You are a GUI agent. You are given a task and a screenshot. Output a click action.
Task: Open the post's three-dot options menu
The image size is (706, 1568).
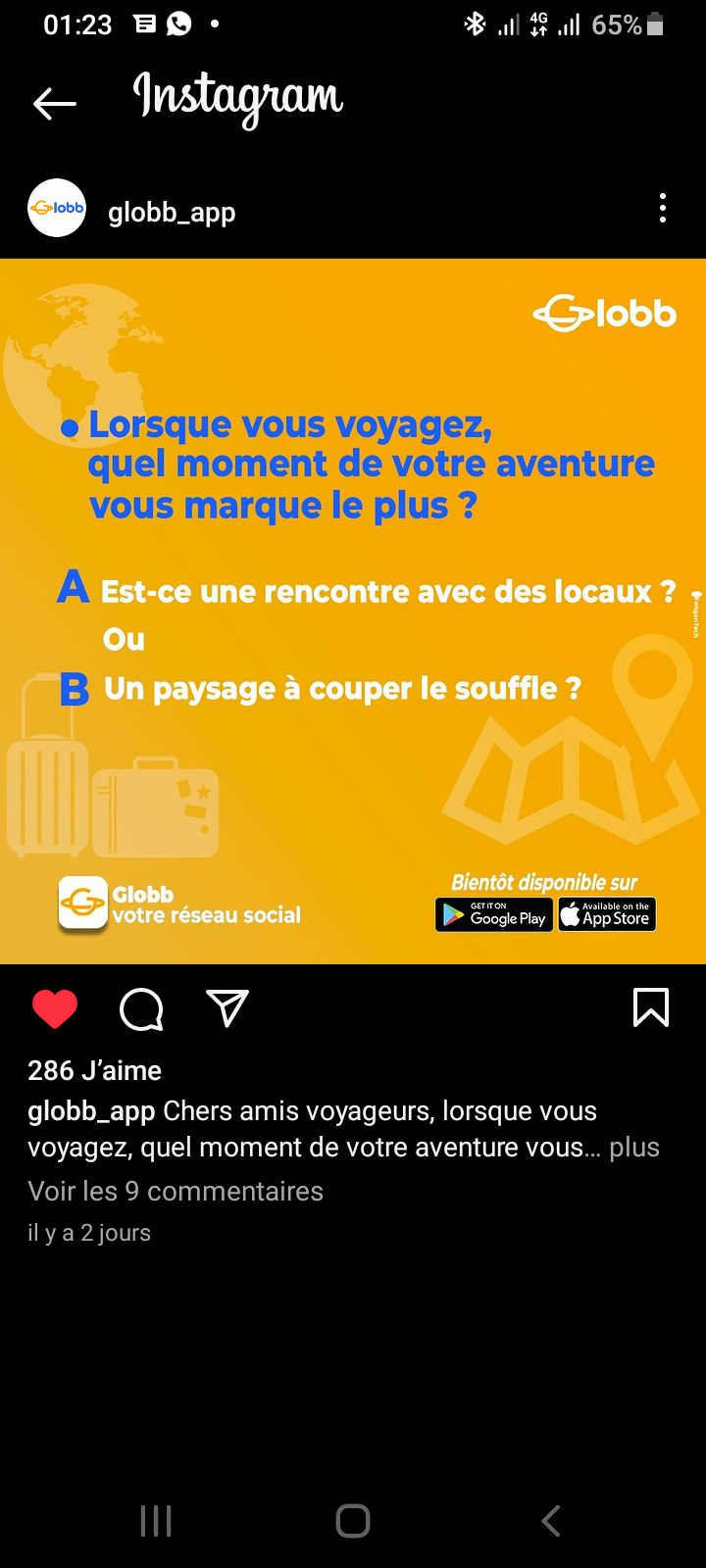pyautogui.click(x=663, y=208)
